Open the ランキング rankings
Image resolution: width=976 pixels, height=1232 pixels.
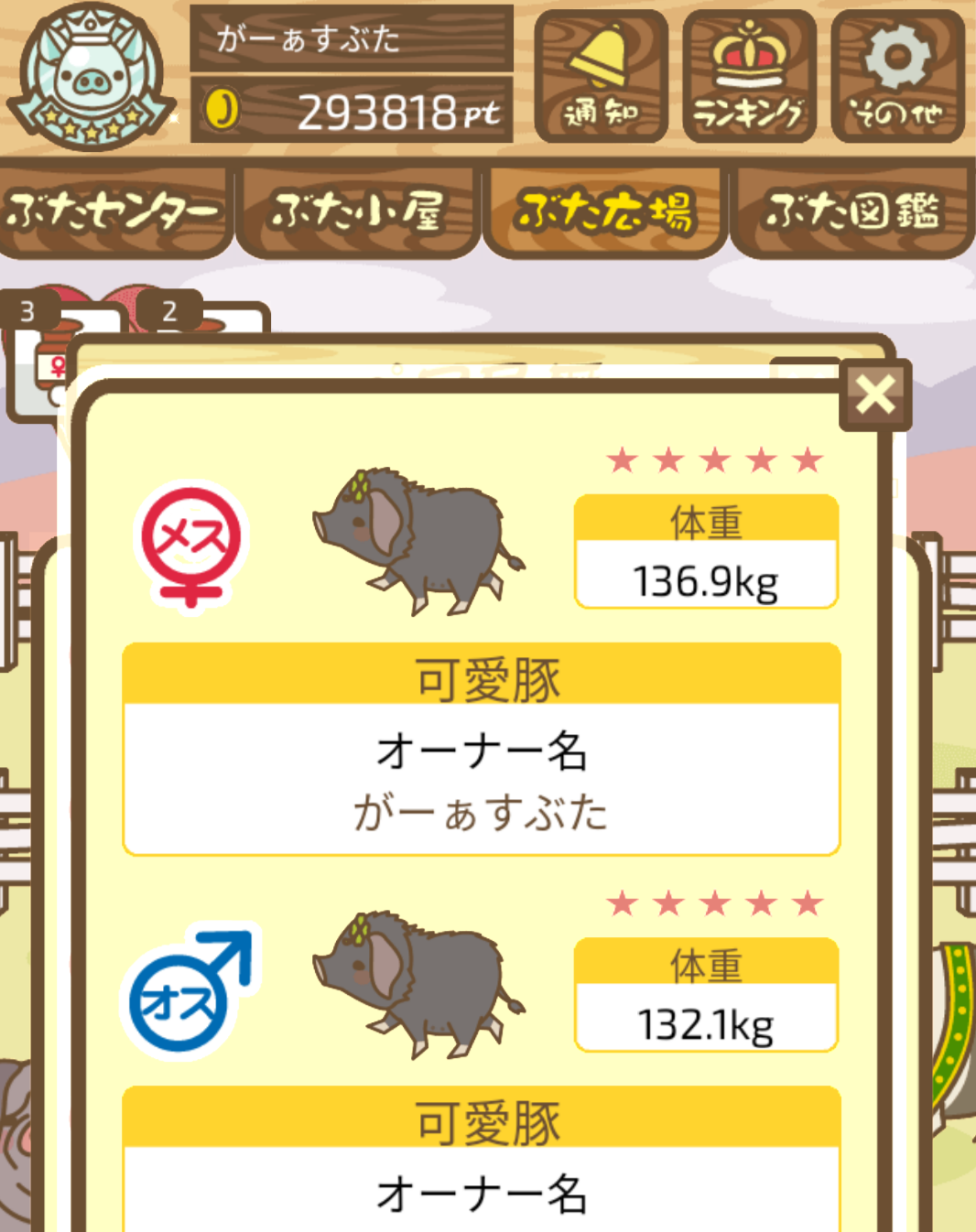point(749,77)
